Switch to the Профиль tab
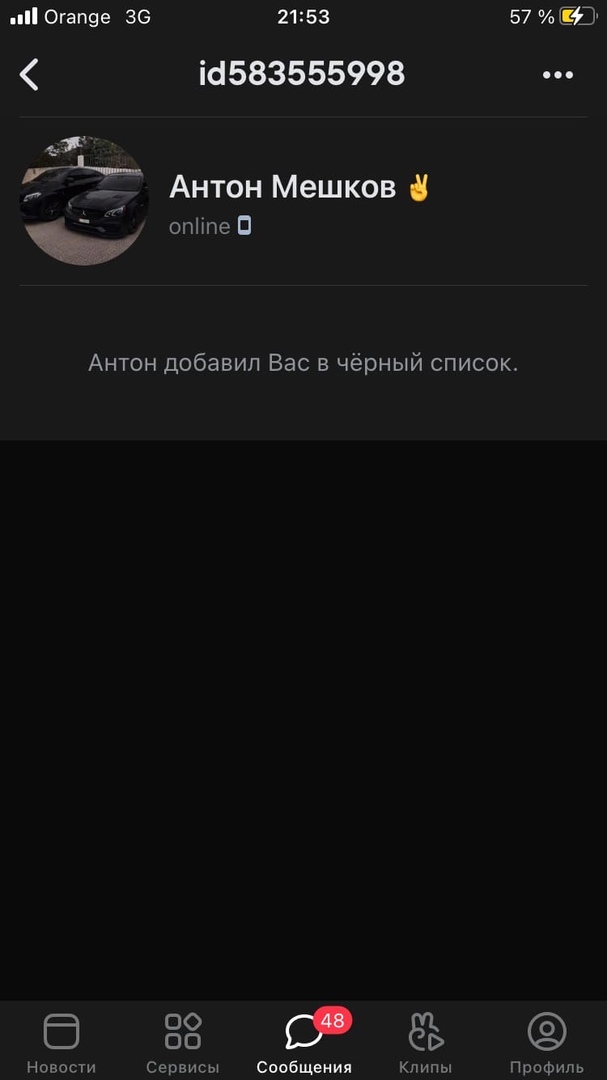Image resolution: width=607 pixels, height=1080 pixels. pos(546,1041)
